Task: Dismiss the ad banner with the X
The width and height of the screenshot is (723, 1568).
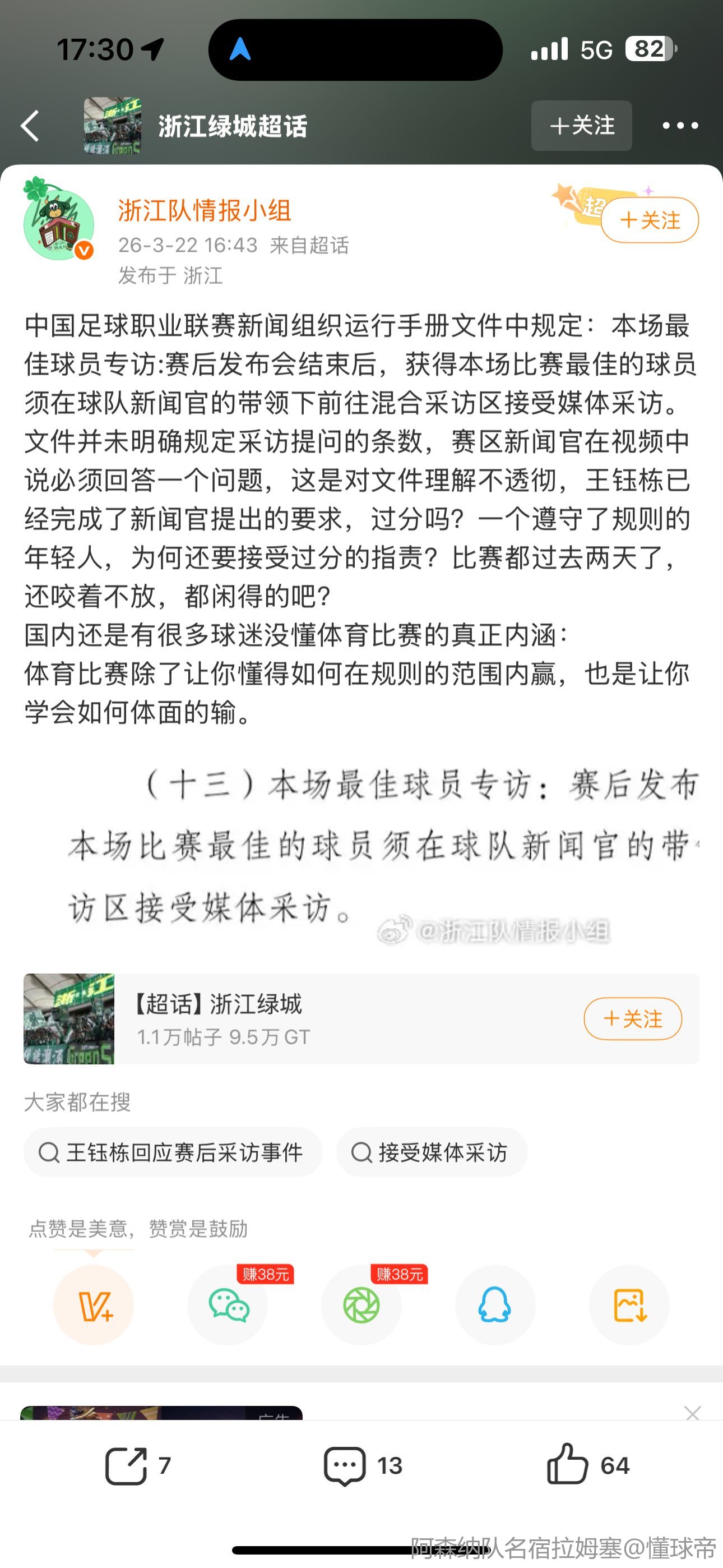Action: click(693, 1413)
